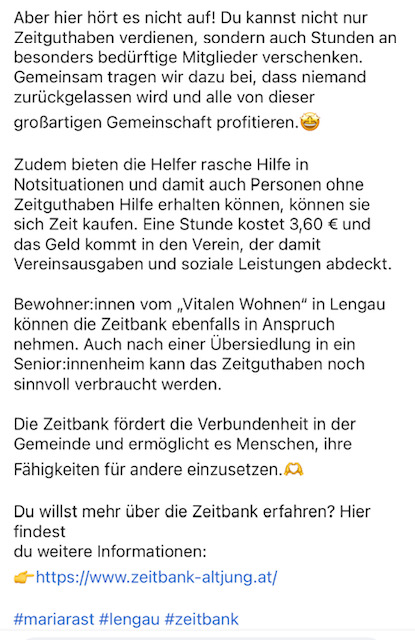Open the zeitbank-altjung.at website link
The image size is (415, 640).
coord(156,577)
